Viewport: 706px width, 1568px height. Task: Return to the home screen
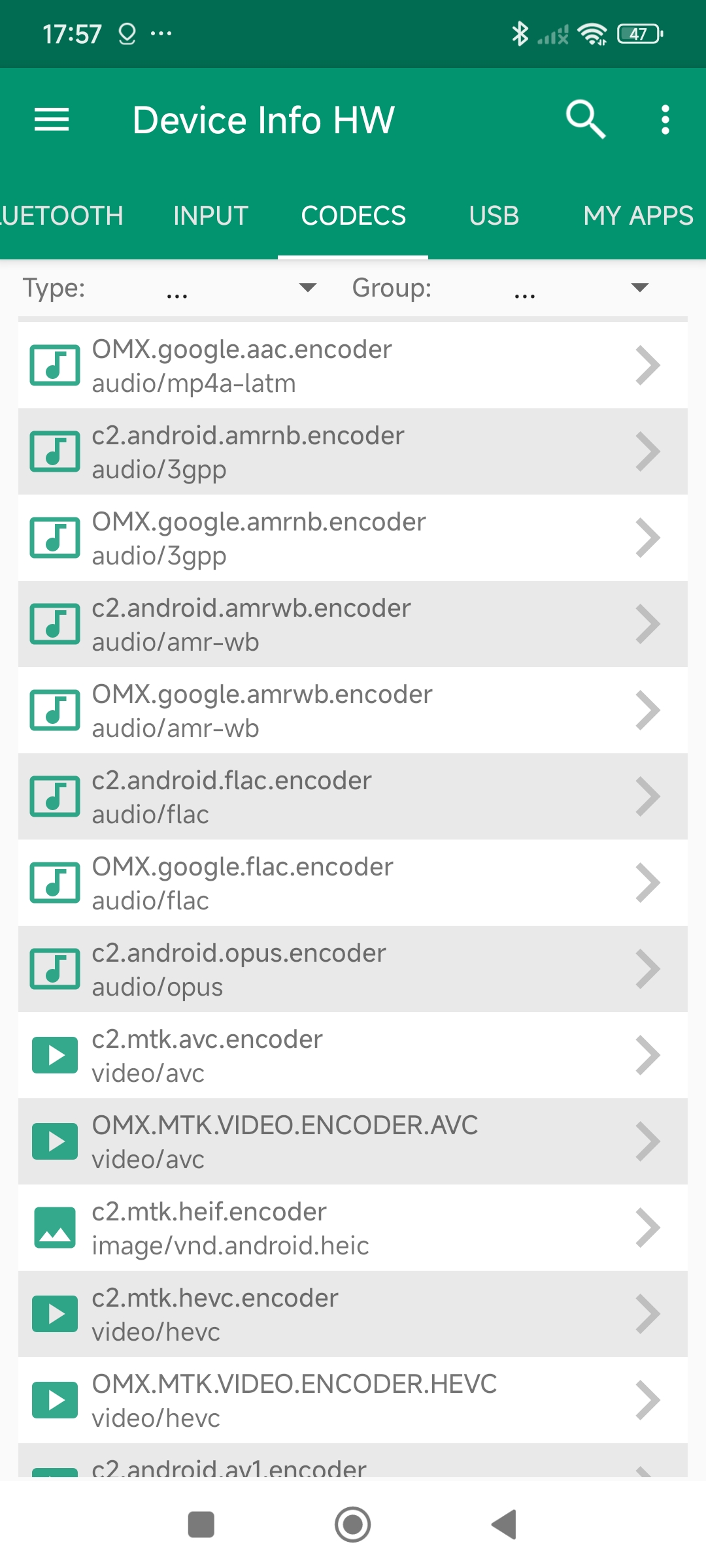point(353,1525)
